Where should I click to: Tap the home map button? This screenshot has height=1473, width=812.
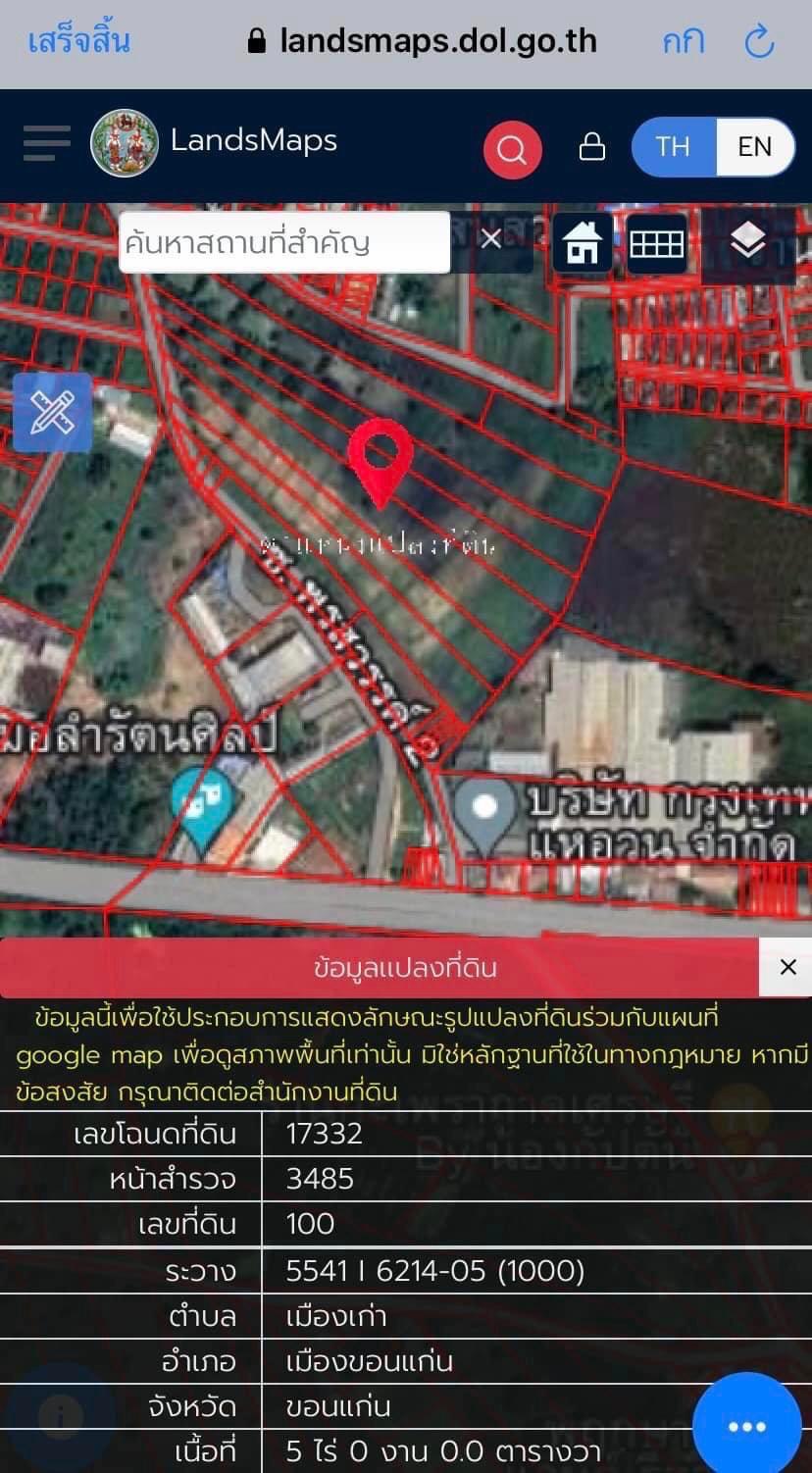[582, 242]
